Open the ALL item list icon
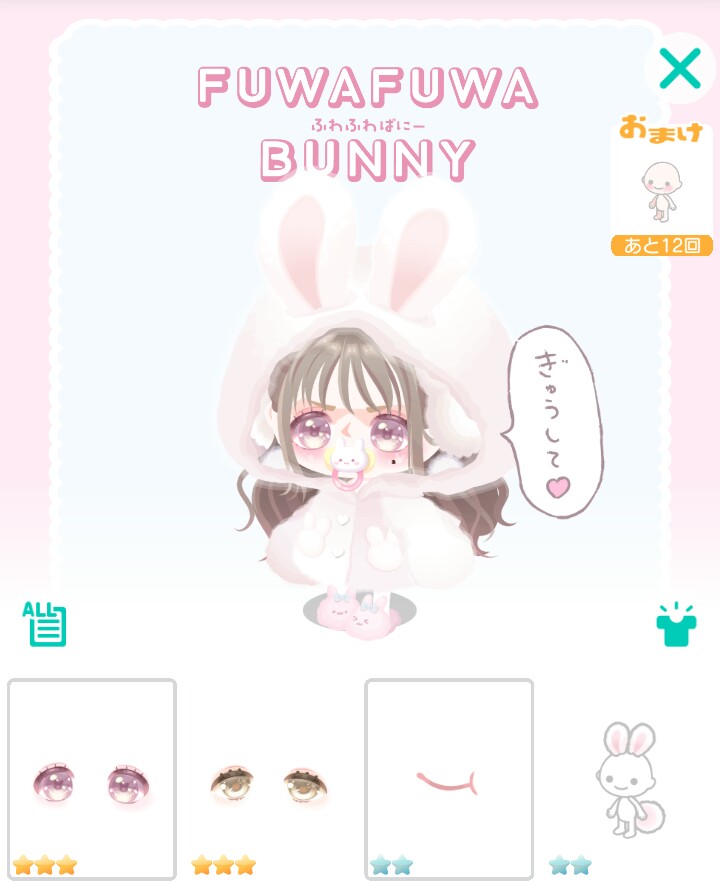 (45, 624)
